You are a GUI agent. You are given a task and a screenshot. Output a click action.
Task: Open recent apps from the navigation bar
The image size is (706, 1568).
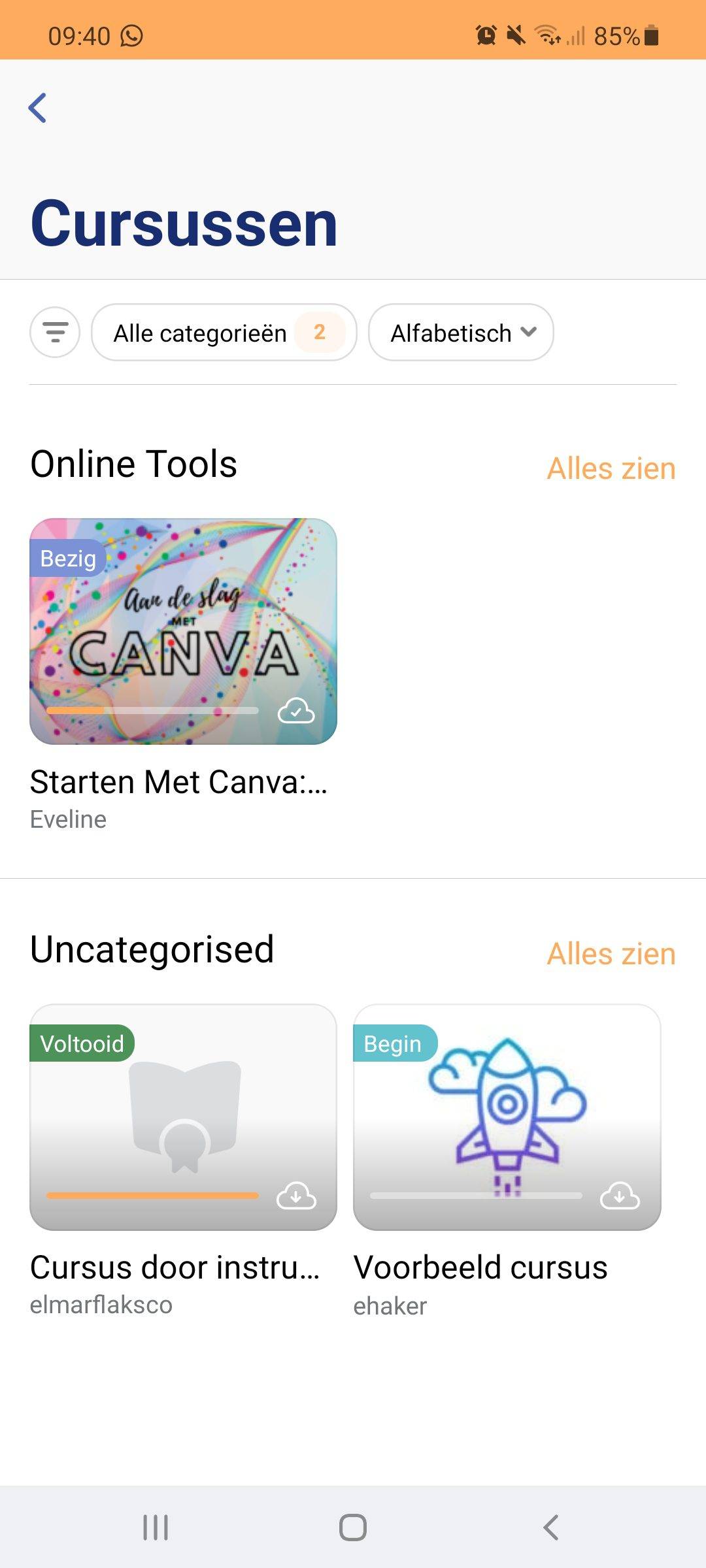(156, 1527)
